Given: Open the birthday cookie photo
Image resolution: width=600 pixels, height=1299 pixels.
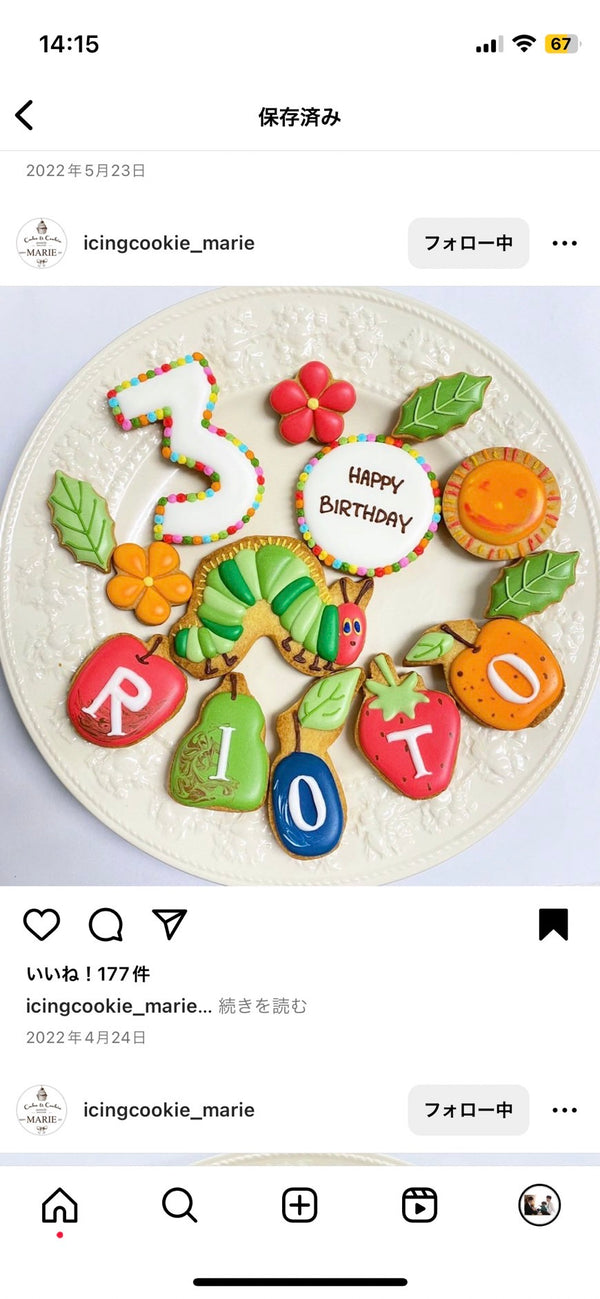Looking at the screenshot, I should point(300,586).
